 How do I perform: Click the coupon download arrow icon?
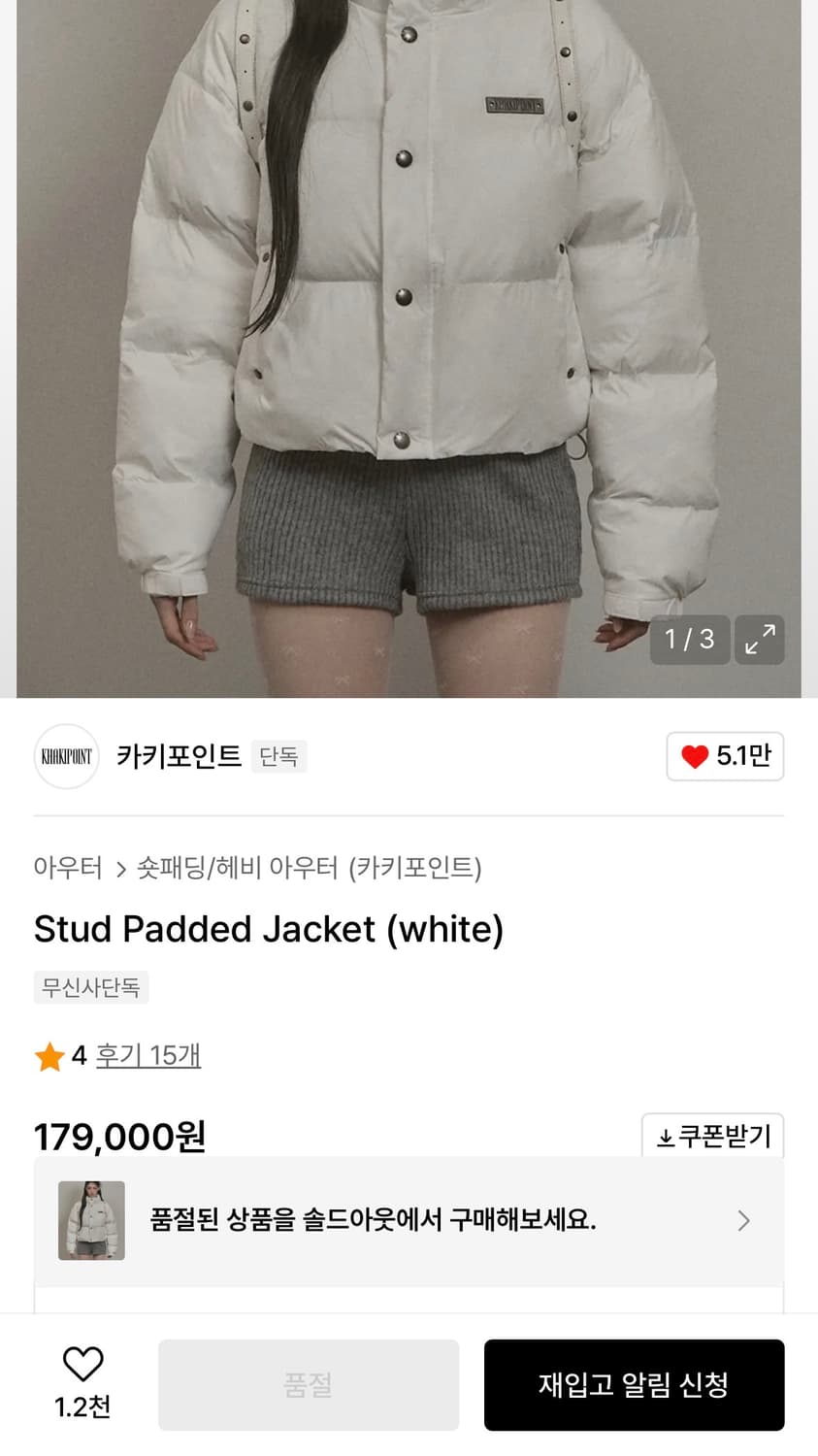(664, 1135)
